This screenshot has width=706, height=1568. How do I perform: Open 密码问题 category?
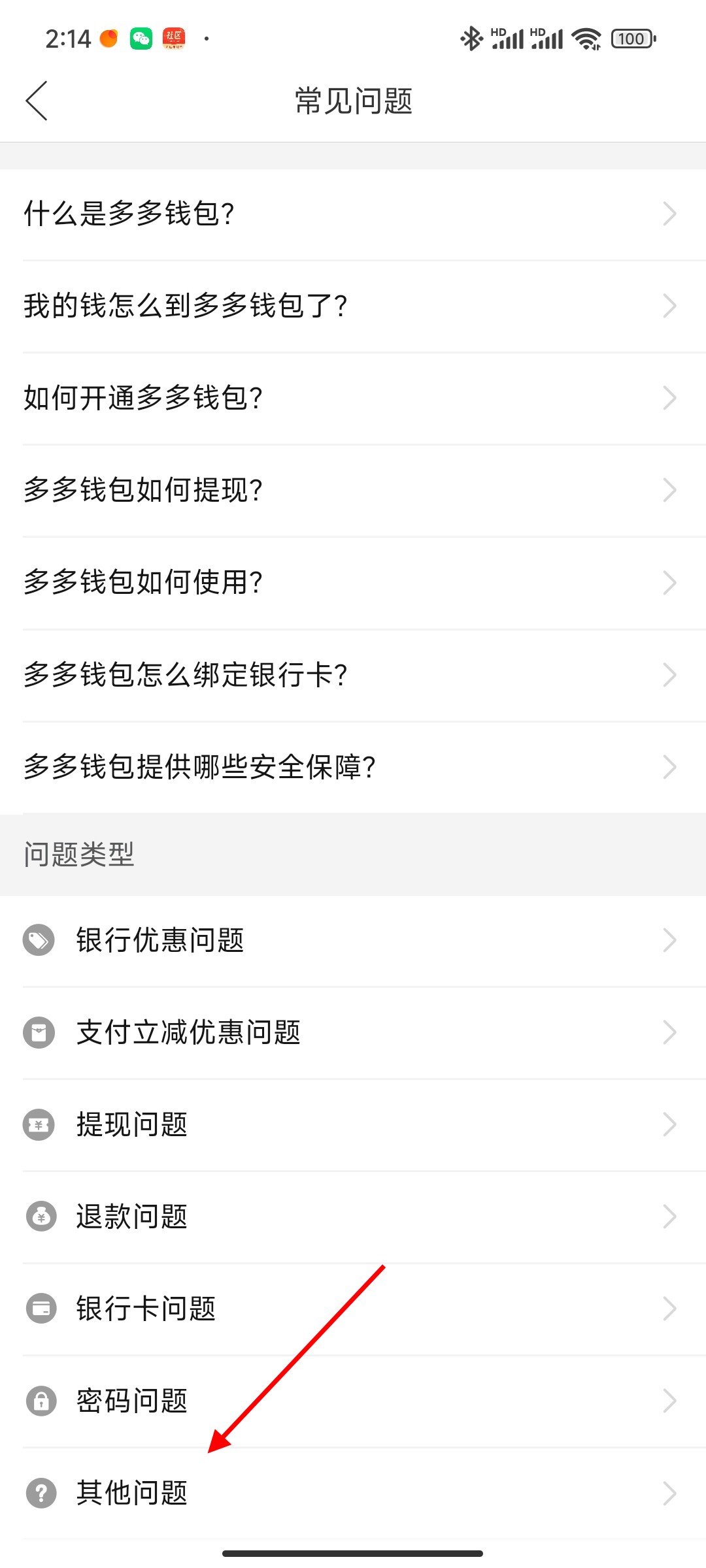[x=353, y=1401]
